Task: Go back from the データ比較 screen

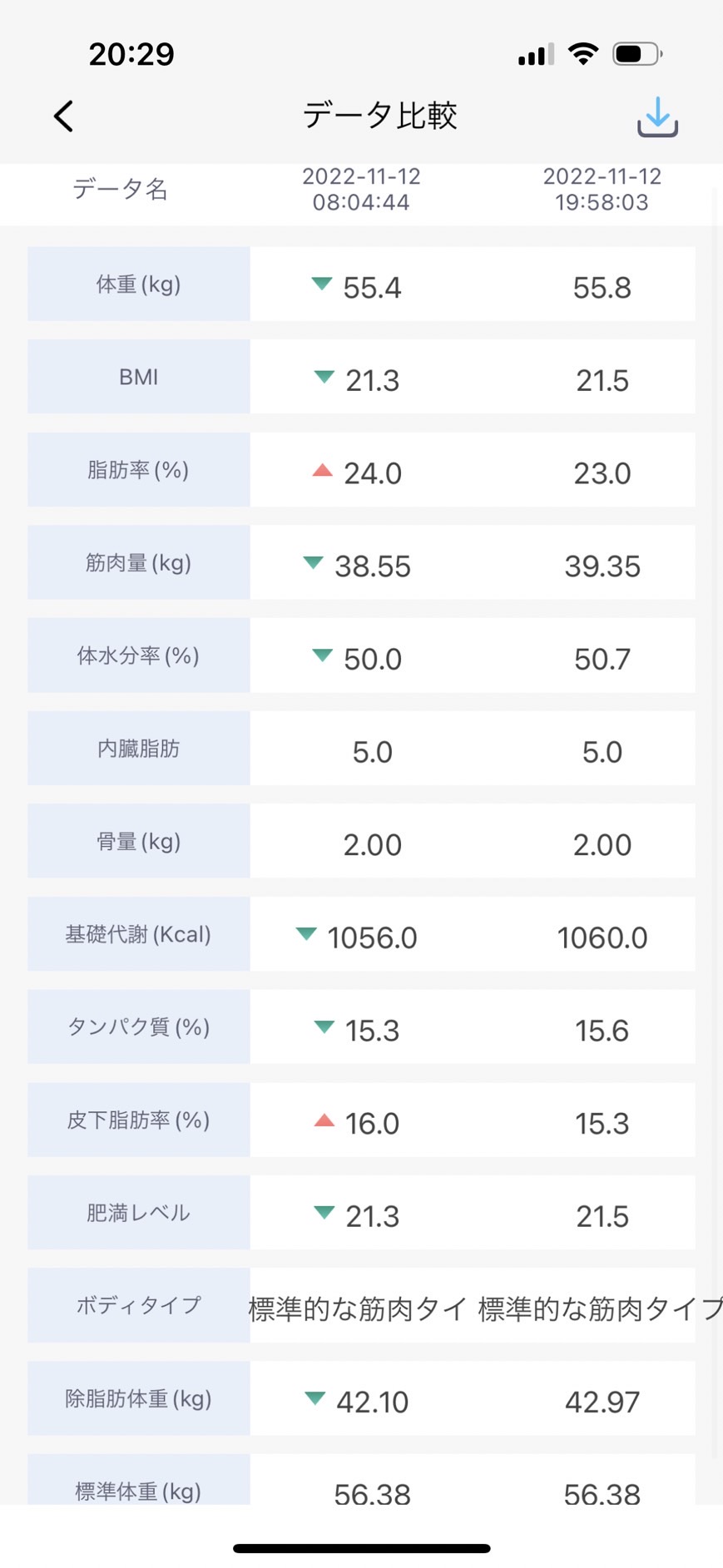Action: [x=64, y=116]
